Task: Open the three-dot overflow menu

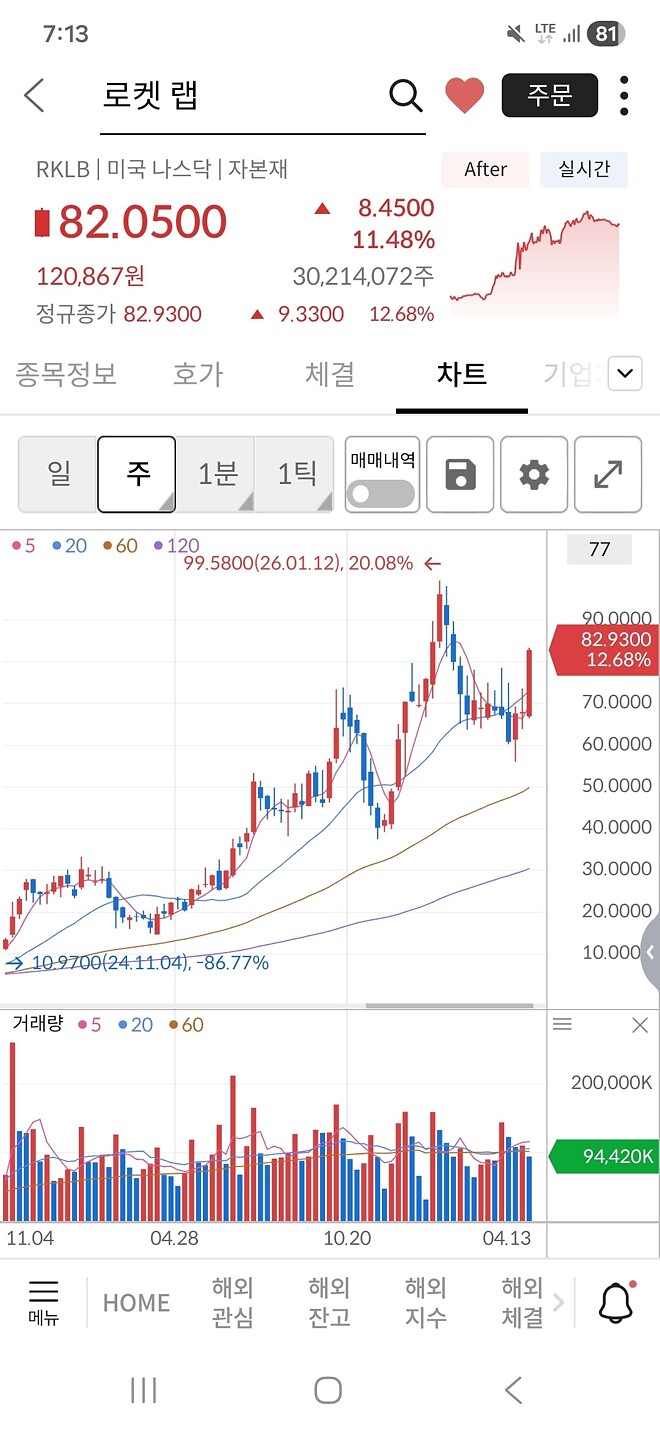Action: coord(624,96)
